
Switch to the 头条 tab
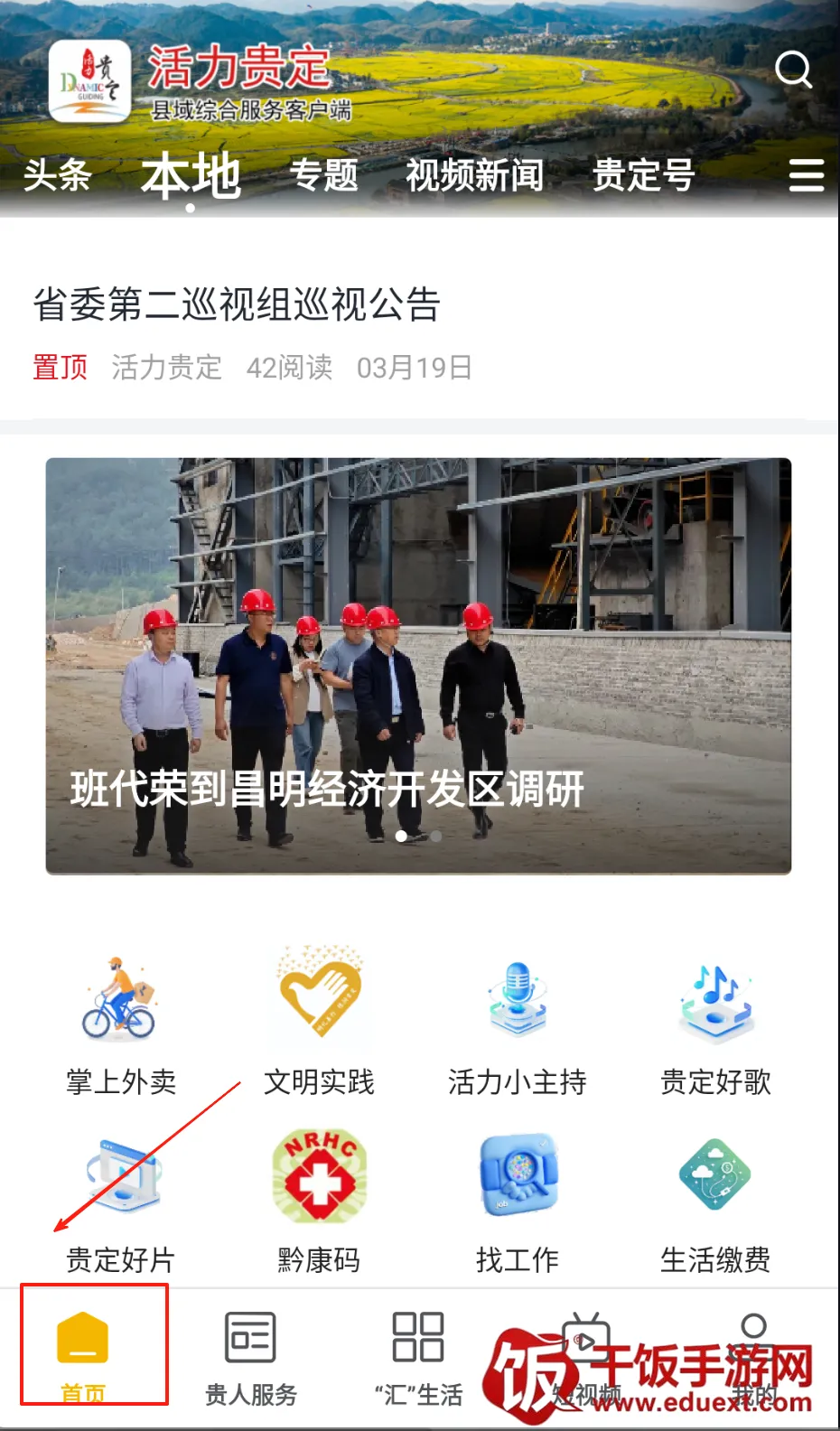pyautogui.click(x=58, y=174)
